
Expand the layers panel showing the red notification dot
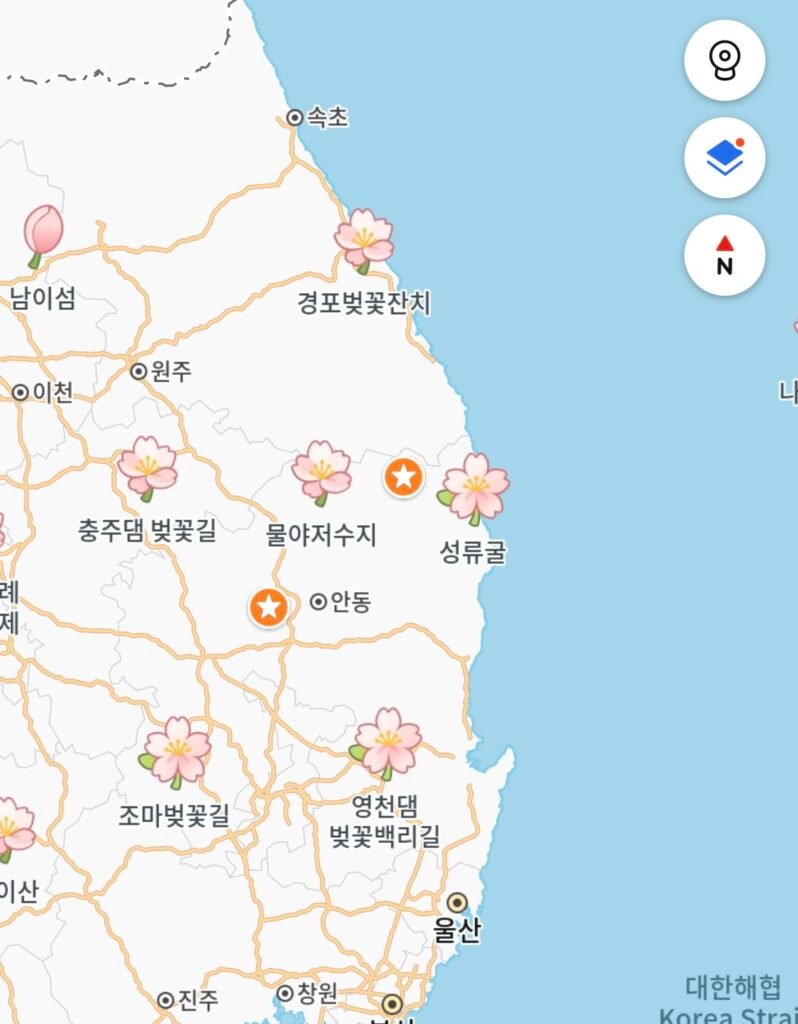tap(724, 157)
